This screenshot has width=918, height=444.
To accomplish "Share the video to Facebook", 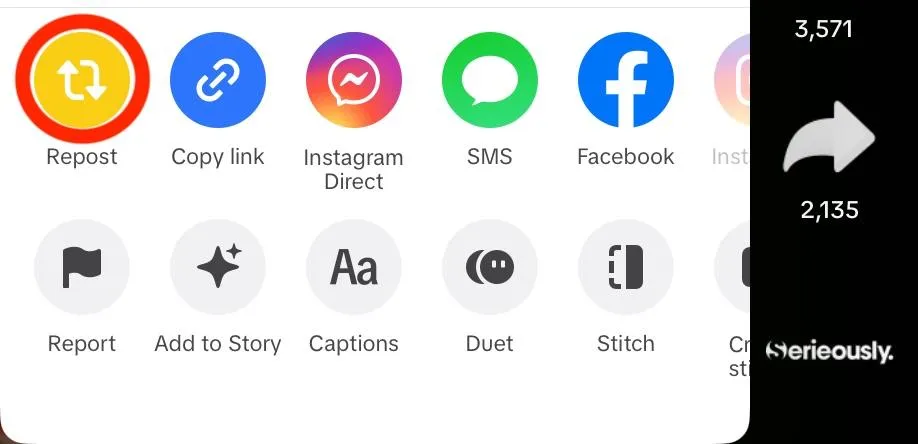I will [x=626, y=80].
